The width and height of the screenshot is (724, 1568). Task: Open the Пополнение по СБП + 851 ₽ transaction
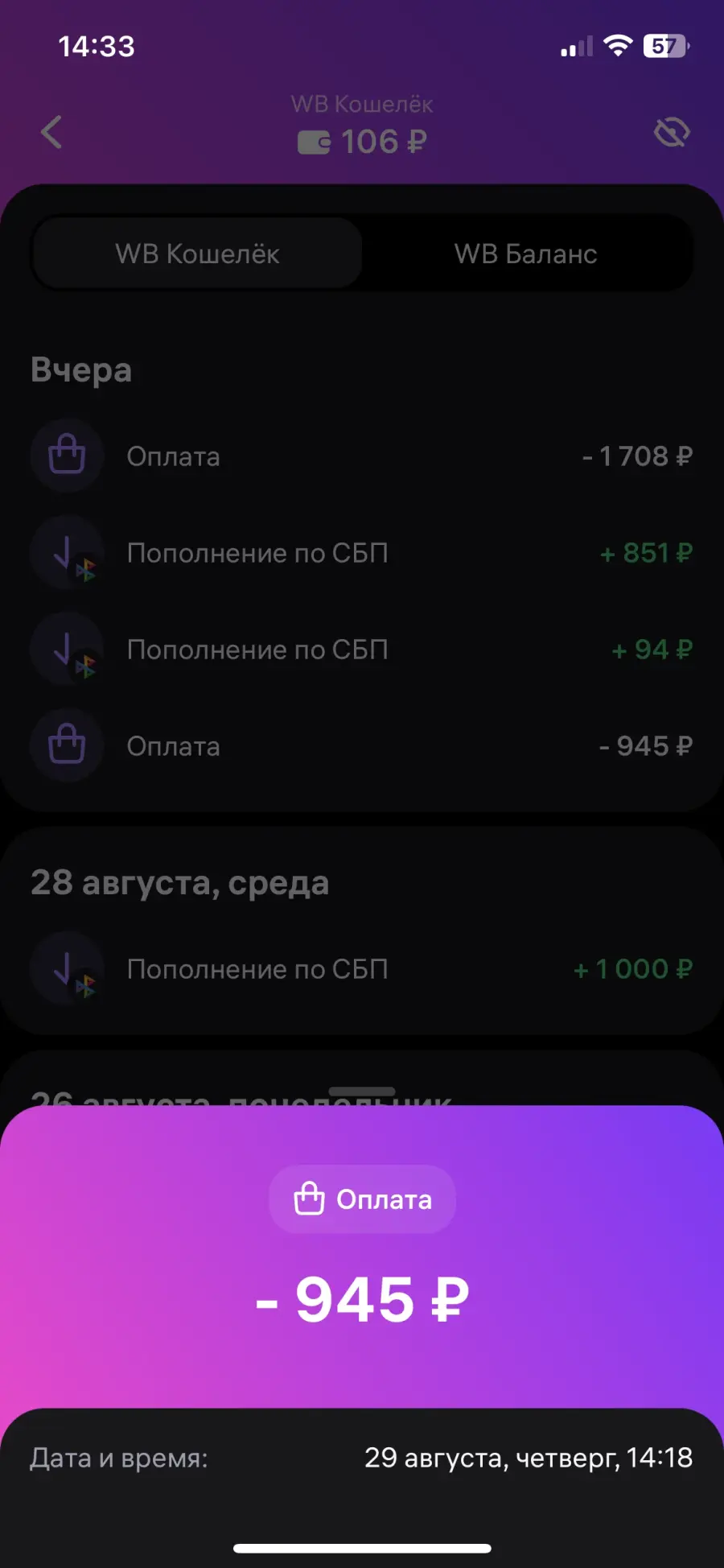(362, 553)
